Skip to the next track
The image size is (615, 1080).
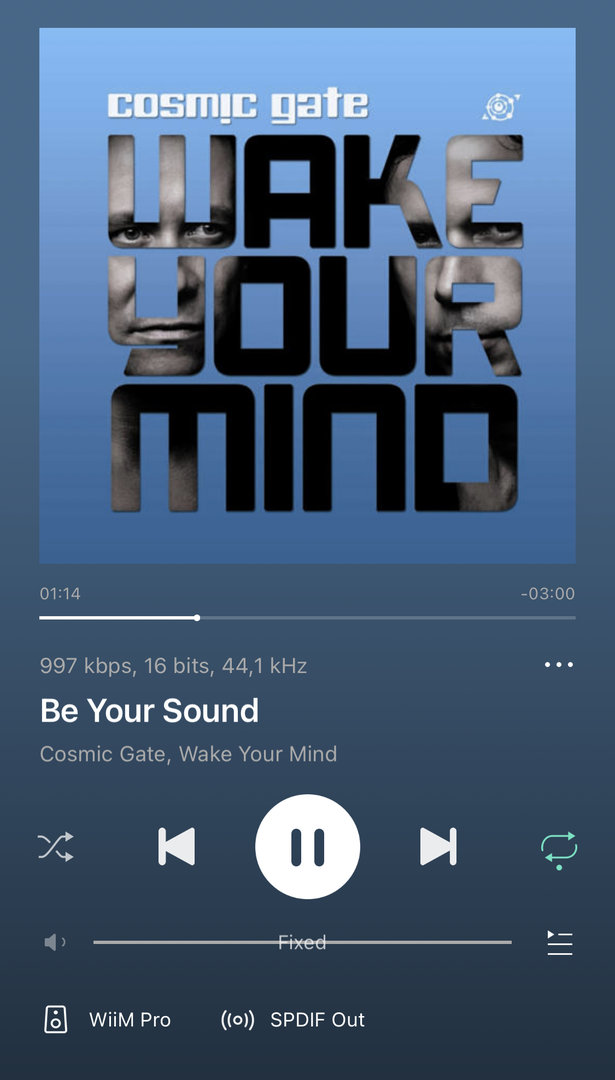[438, 847]
